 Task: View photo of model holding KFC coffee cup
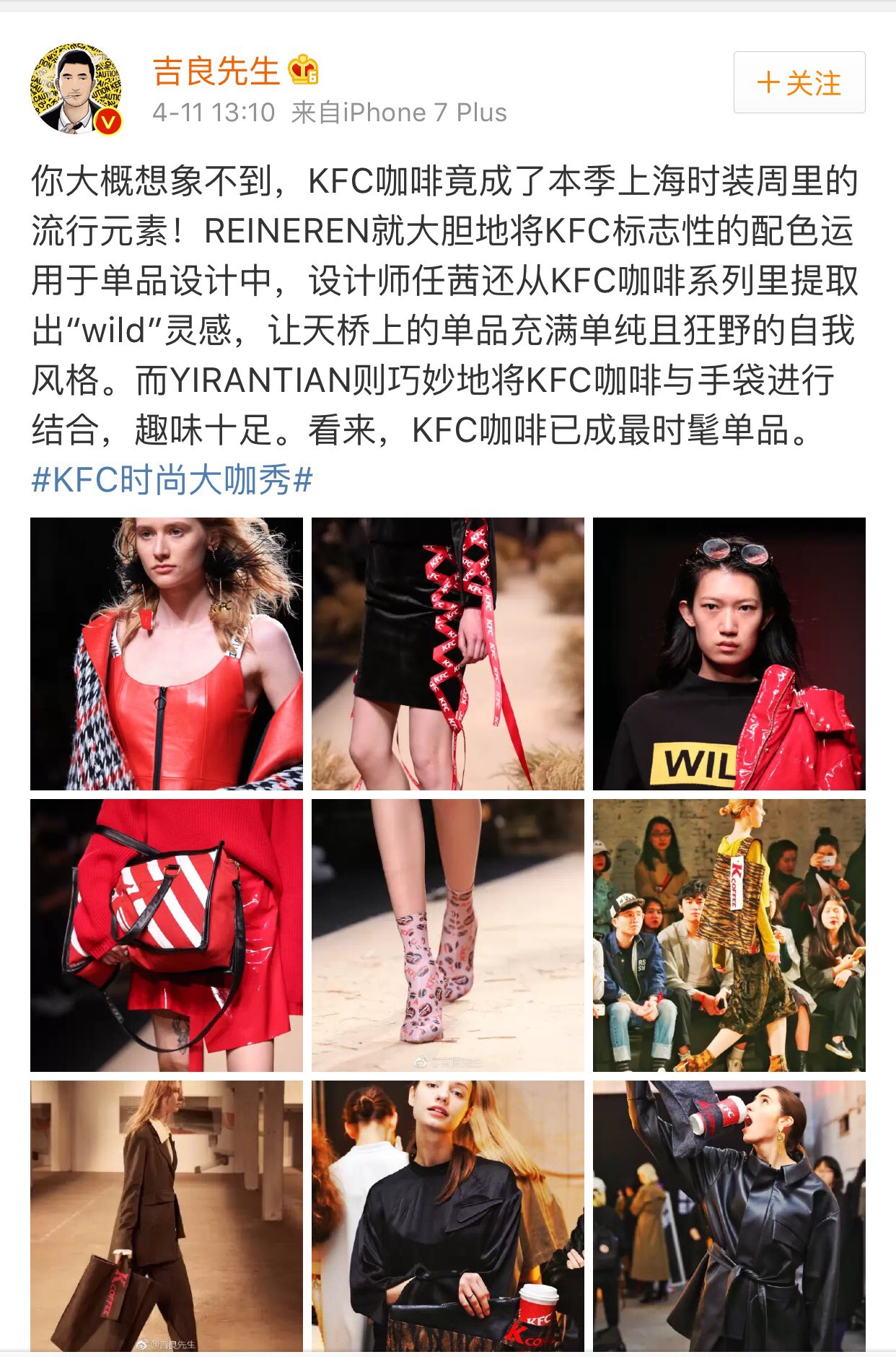pyautogui.click(x=448, y=1216)
